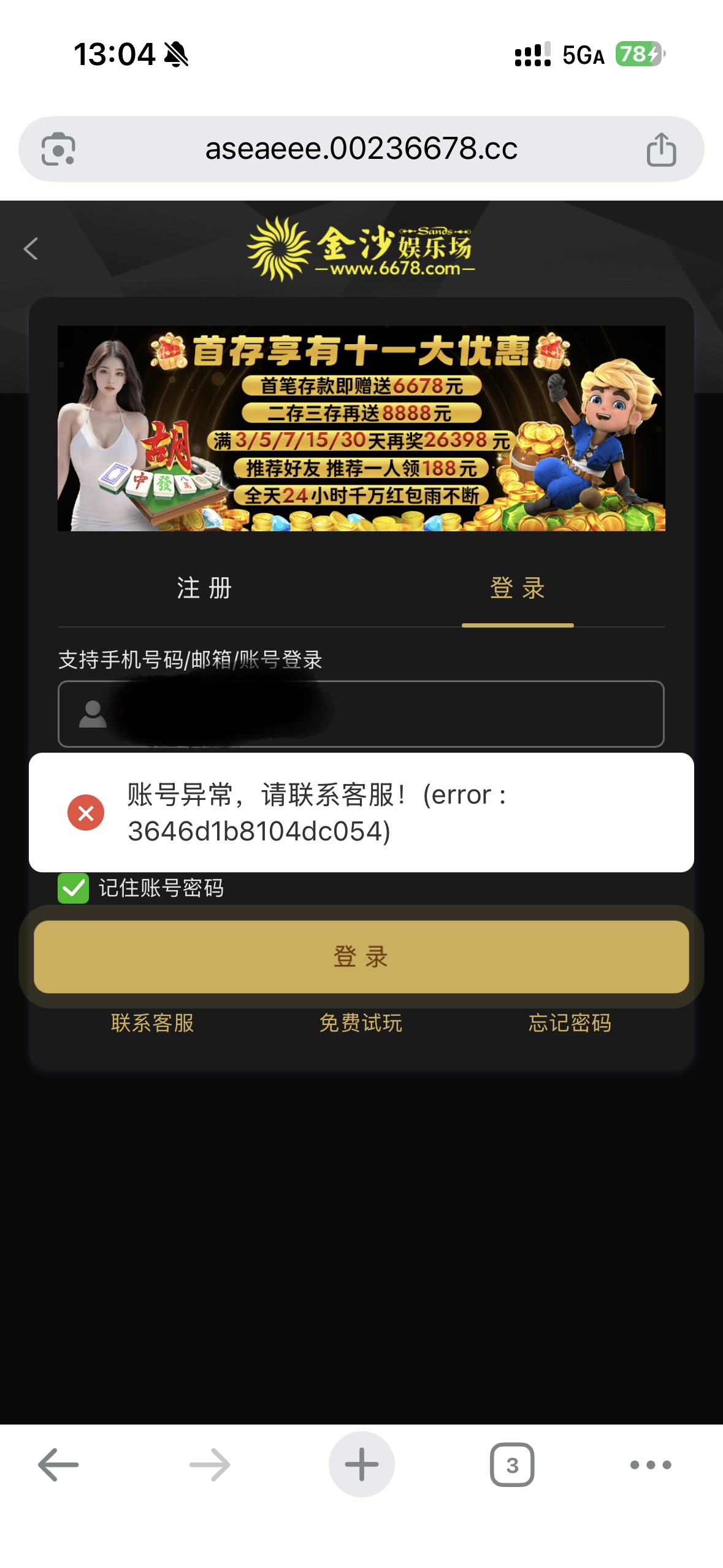Open a new browser tab

[361, 1465]
